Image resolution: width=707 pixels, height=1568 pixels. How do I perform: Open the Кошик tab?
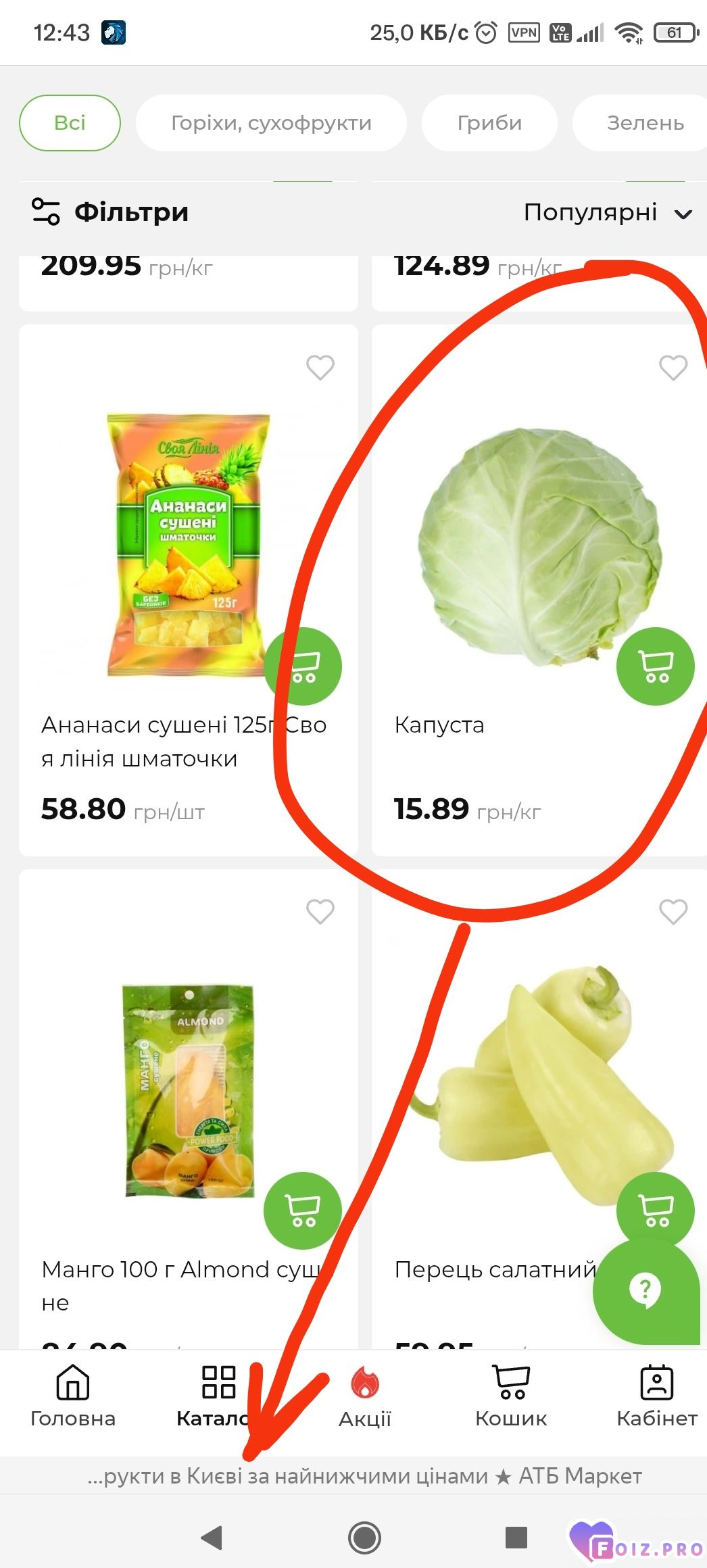point(511,1396)
